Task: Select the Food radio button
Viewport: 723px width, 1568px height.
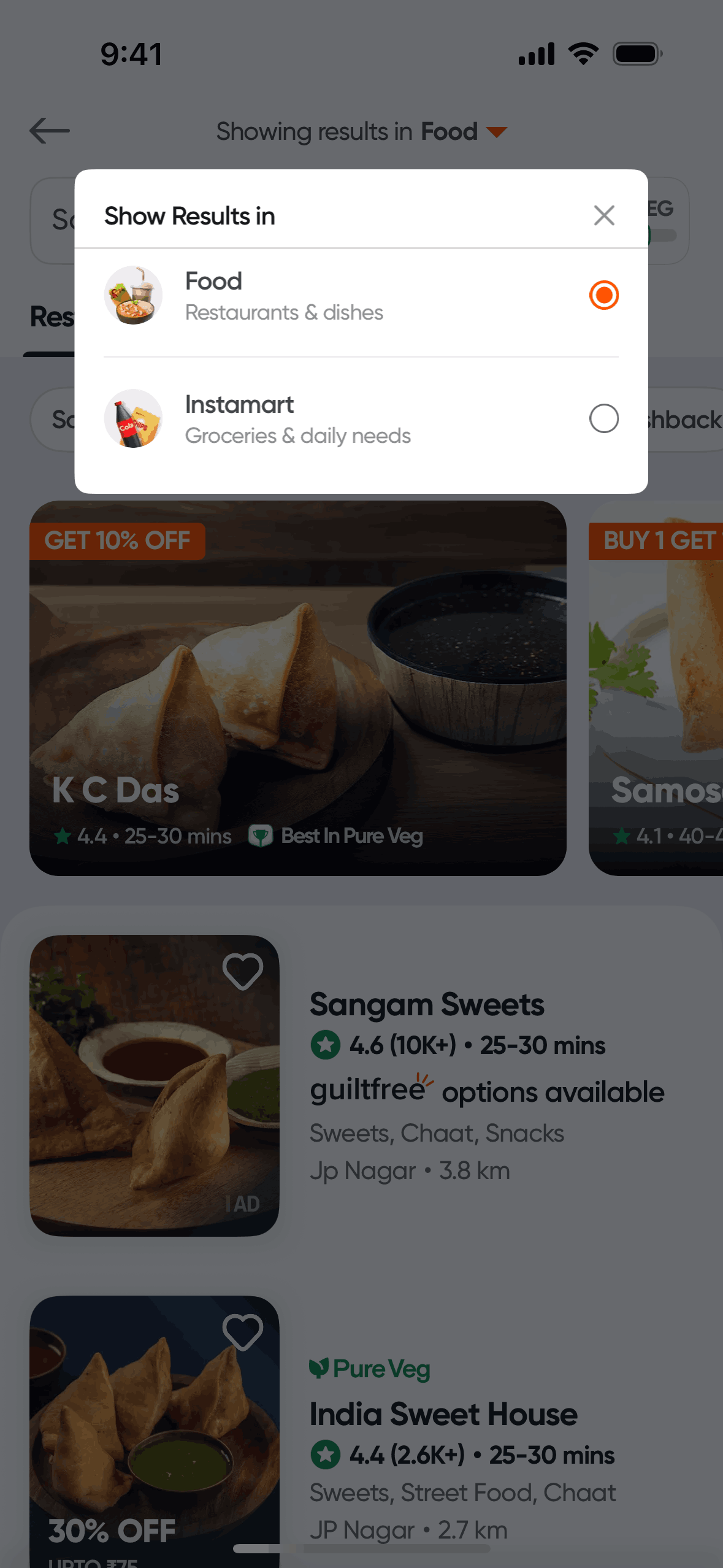Action: (603, 295)
